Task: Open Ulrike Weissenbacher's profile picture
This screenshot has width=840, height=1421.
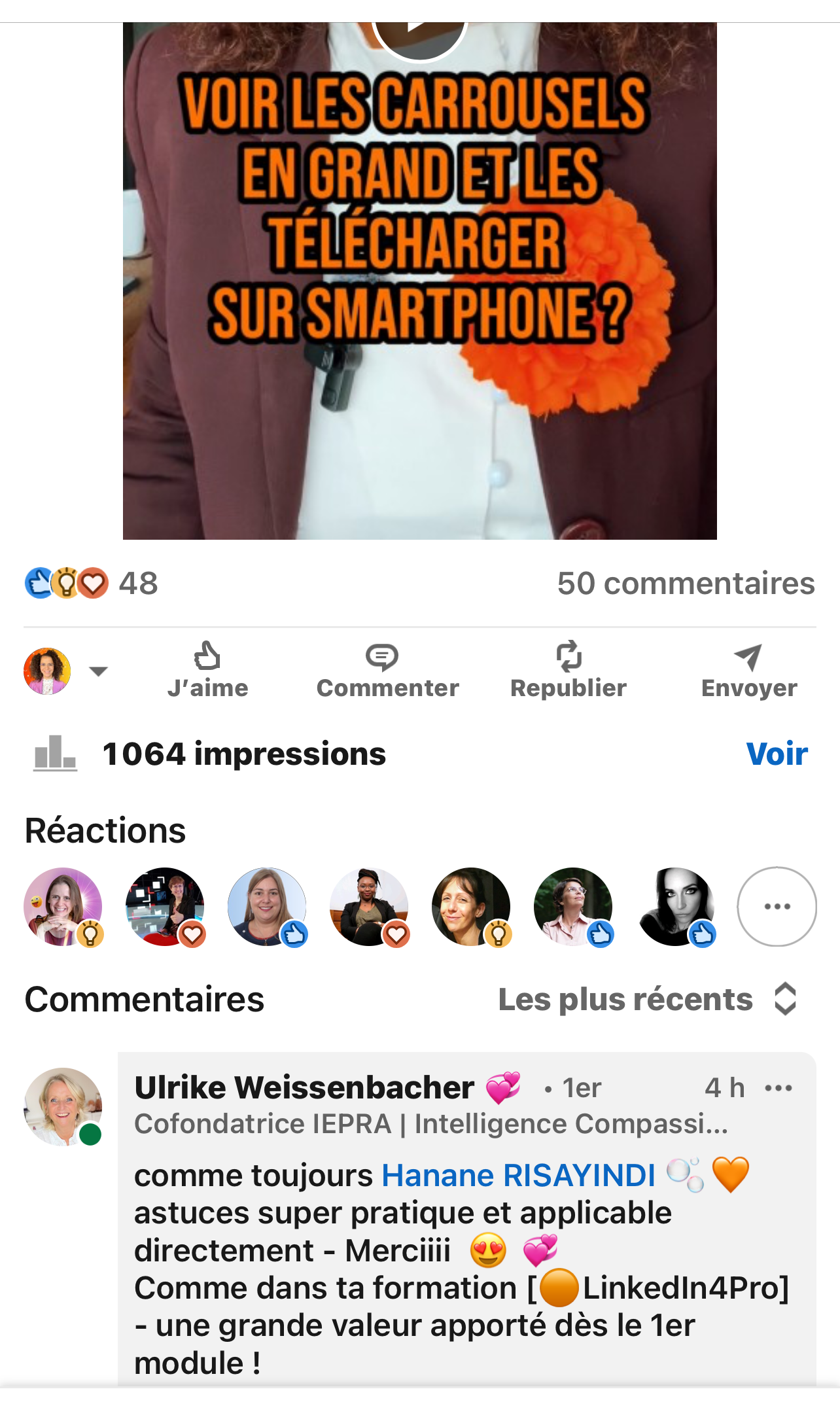Action: pos(63,1107)
